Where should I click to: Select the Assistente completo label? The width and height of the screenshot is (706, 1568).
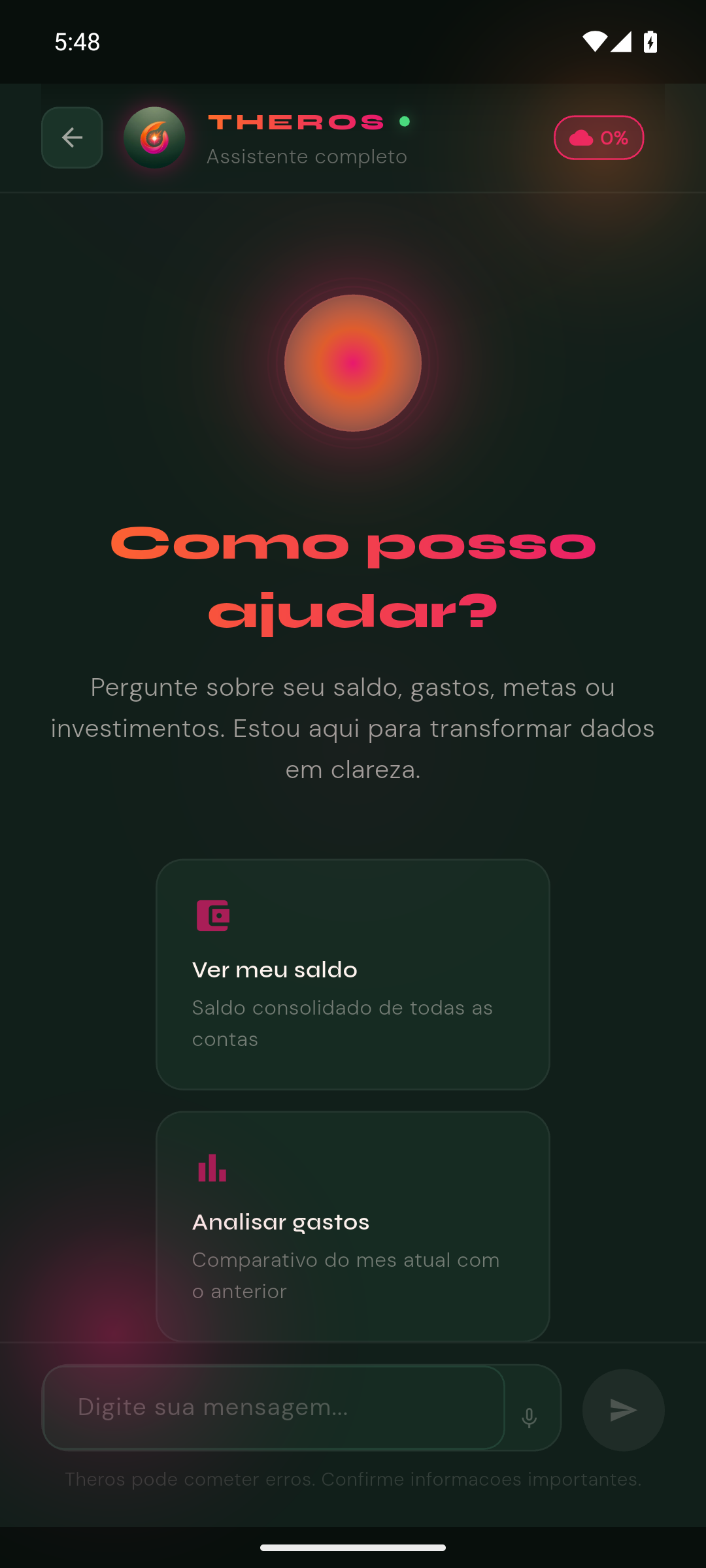pyautogui.click(x=306, y=156)
